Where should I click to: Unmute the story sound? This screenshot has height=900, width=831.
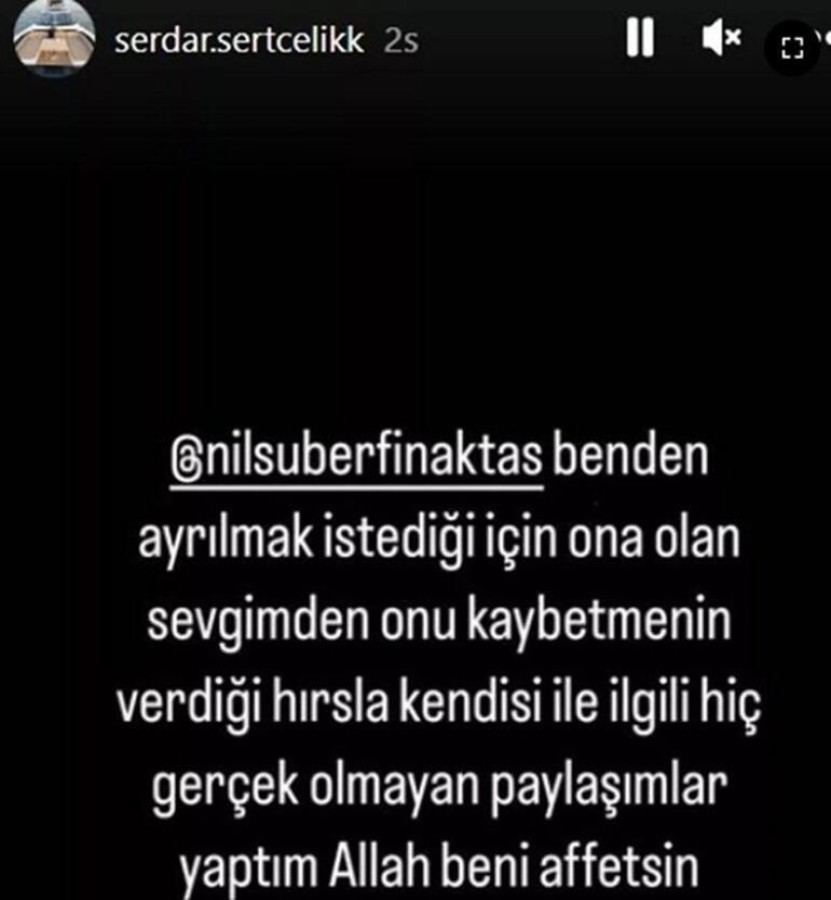tap(720, 39)
